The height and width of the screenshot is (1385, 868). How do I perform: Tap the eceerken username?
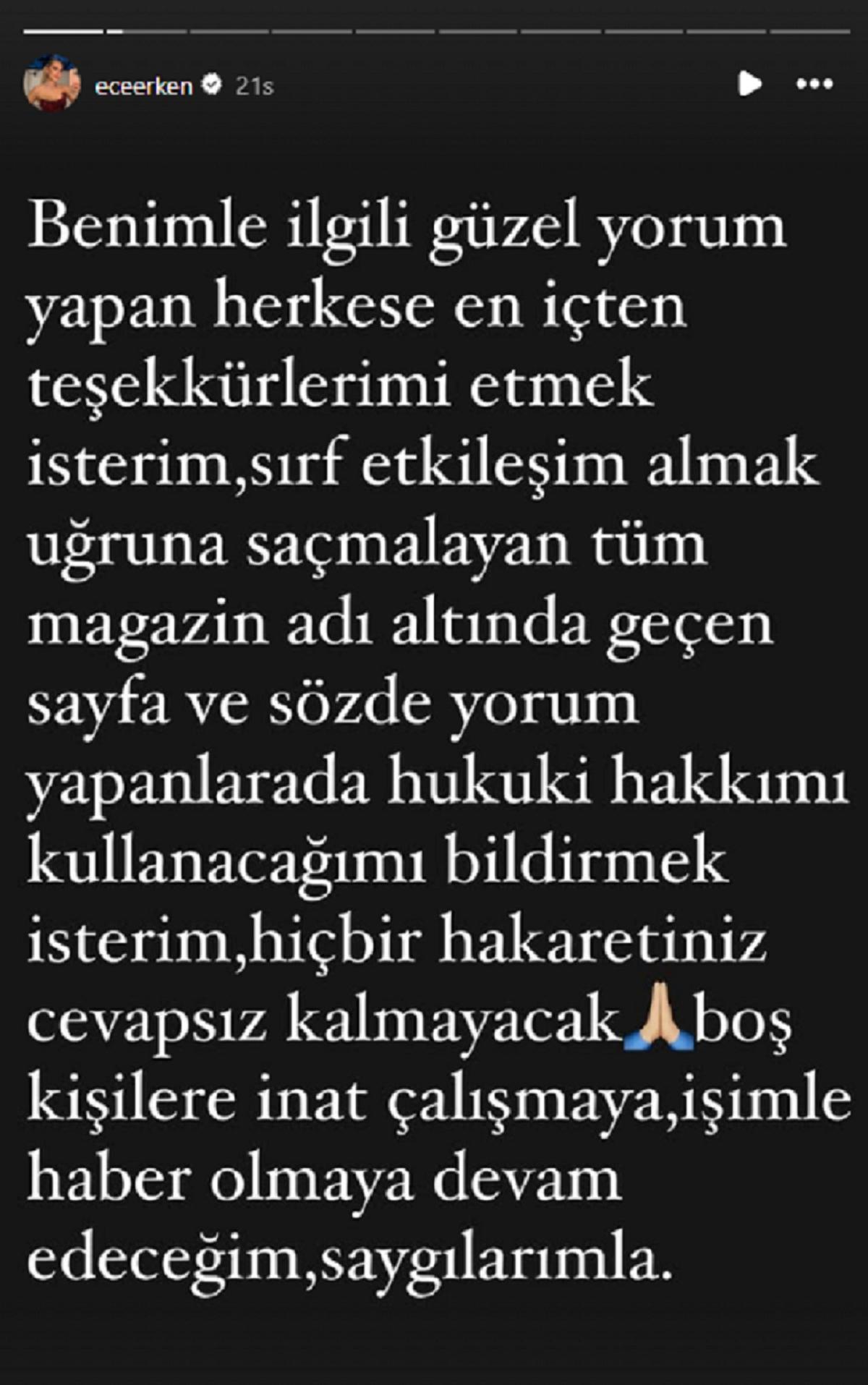[143, 86]
